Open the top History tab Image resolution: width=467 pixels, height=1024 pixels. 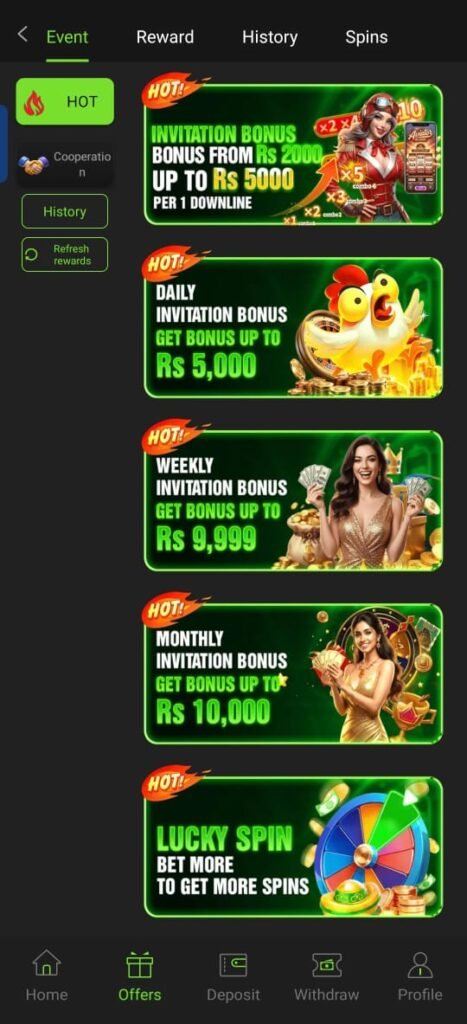270,37
